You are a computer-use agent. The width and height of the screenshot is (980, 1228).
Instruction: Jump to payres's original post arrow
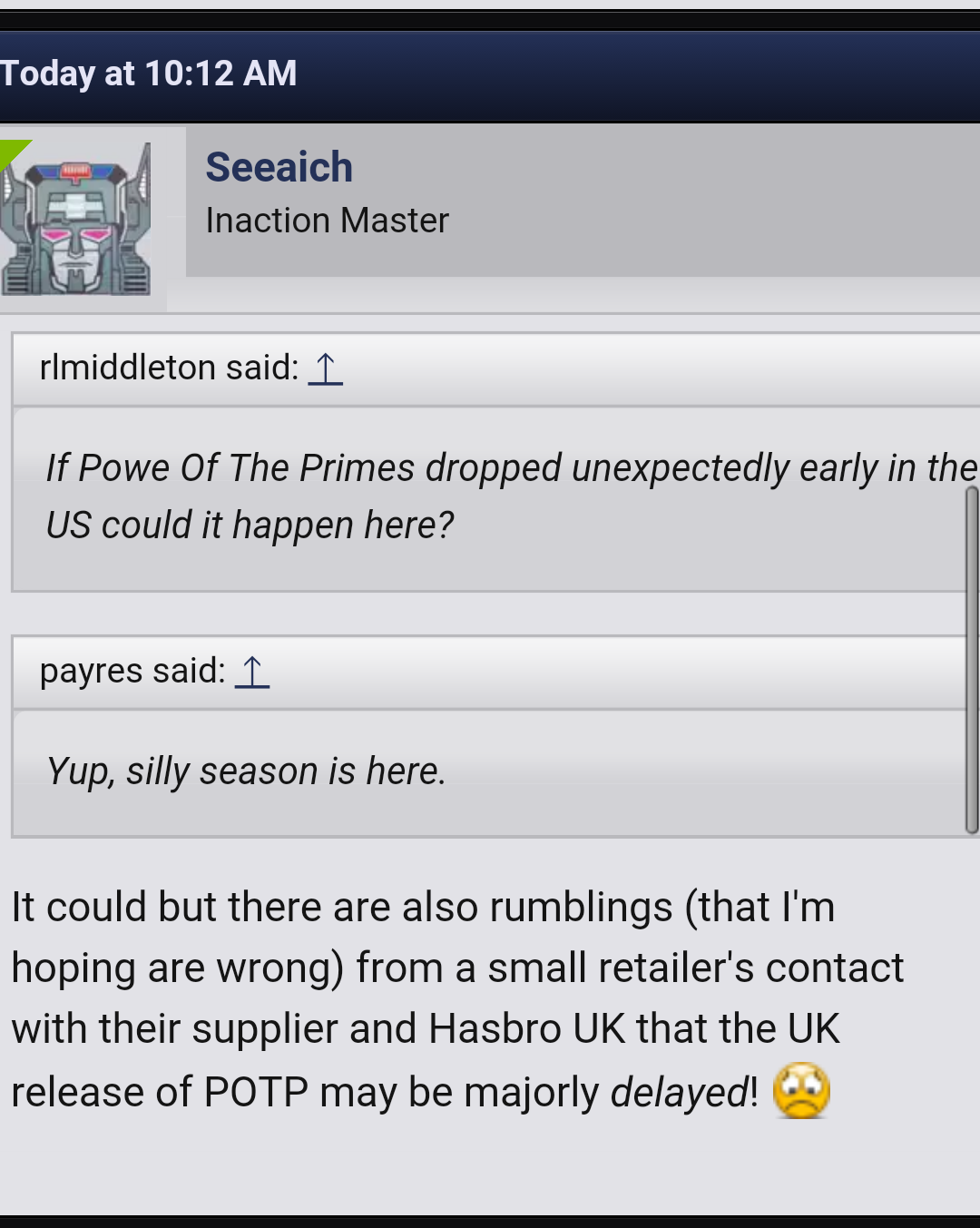[252, 673]
